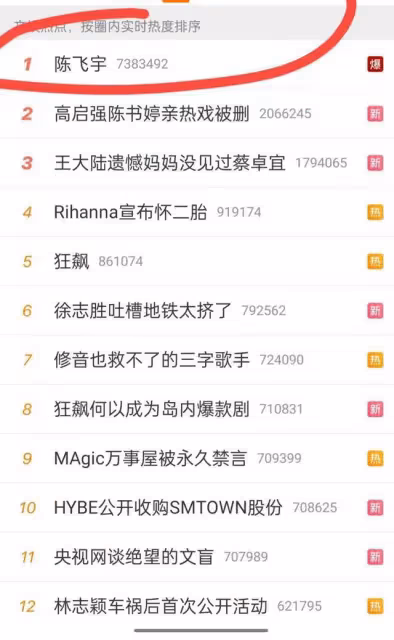Open topic 狂飙何以成为岛内爆款剧
The width and height of the screenshot is (394, 640).
[x=151, y=409]
